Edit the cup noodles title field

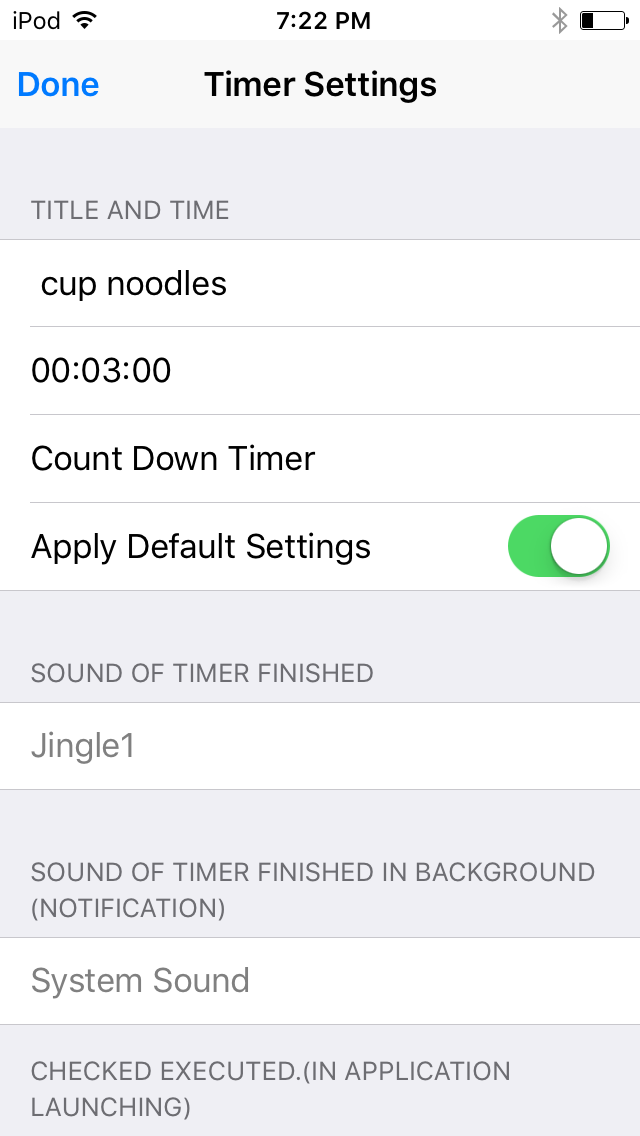pyautogui.click(x=320, y=283)
